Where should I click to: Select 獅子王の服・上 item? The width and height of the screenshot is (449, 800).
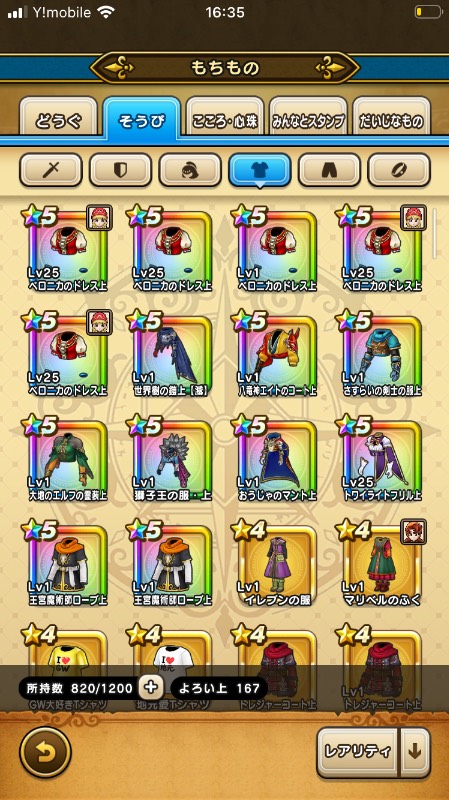pos(172,459)
